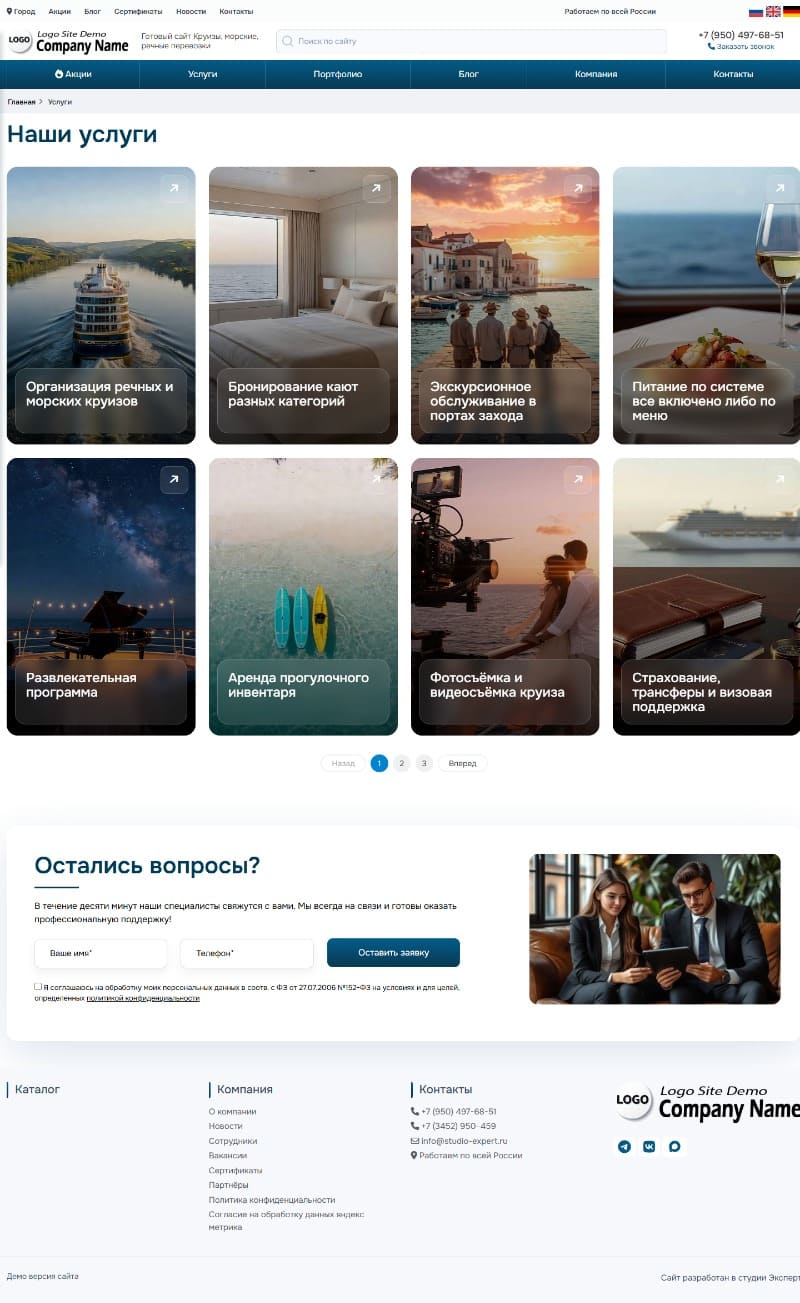Open the Telegram icon in the footer
The height and width of the screenshot is (1303, 800).
pyautogui.click(x=624, y=1146)
